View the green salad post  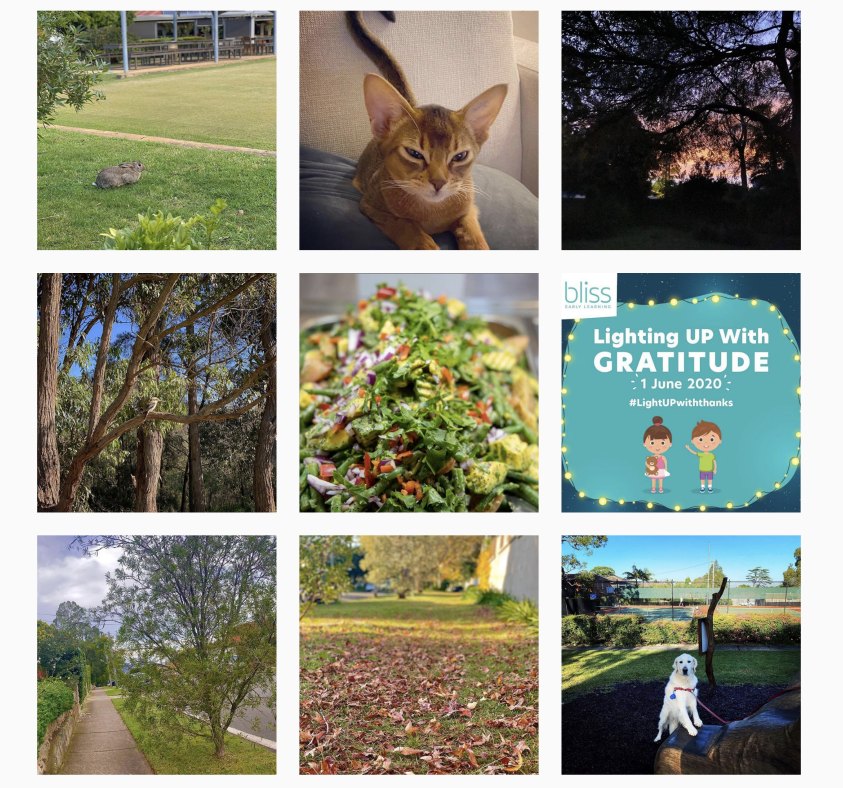tap(418, 392)
